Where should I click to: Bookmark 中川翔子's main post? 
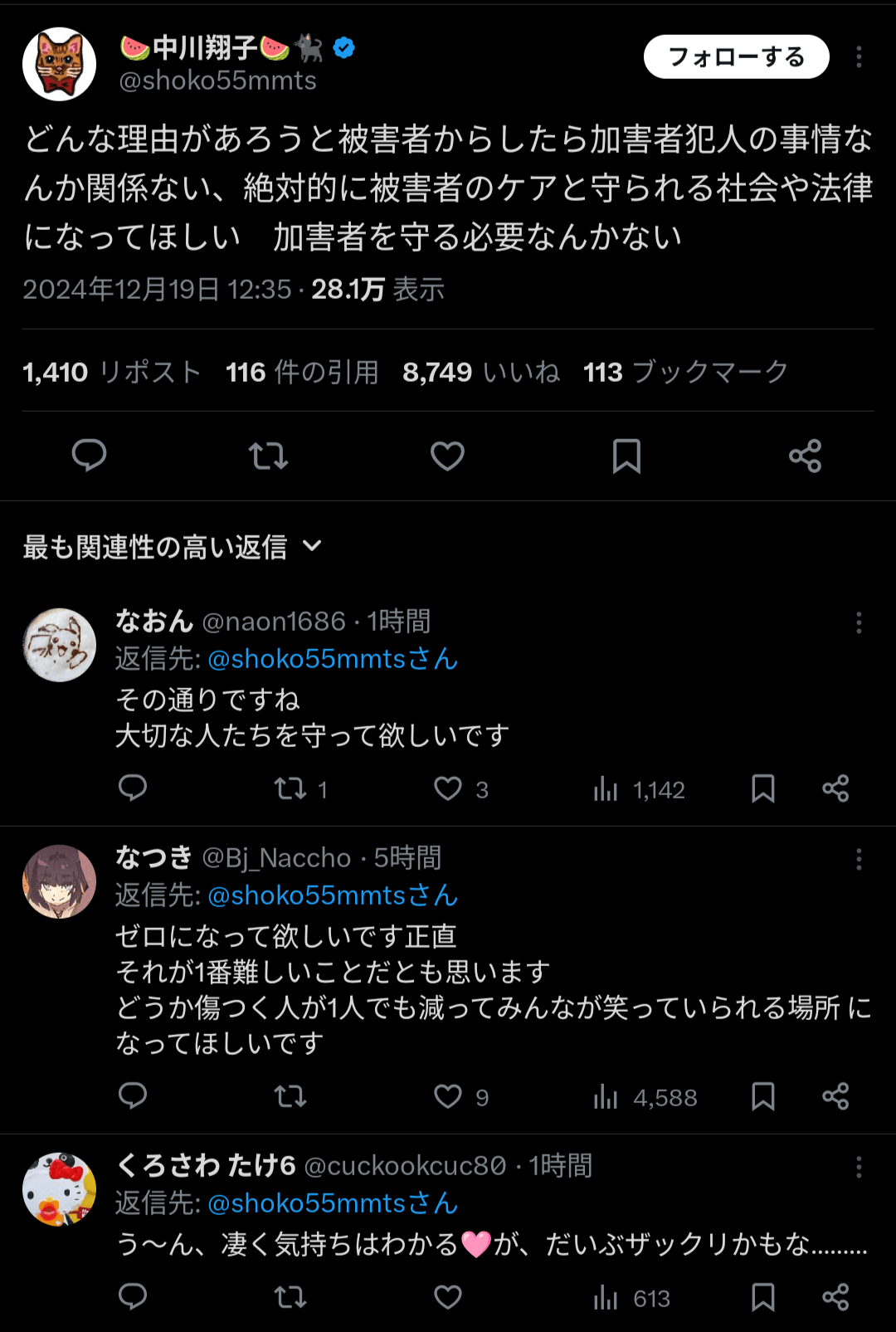pyautogui.click(x=626, y=456)
